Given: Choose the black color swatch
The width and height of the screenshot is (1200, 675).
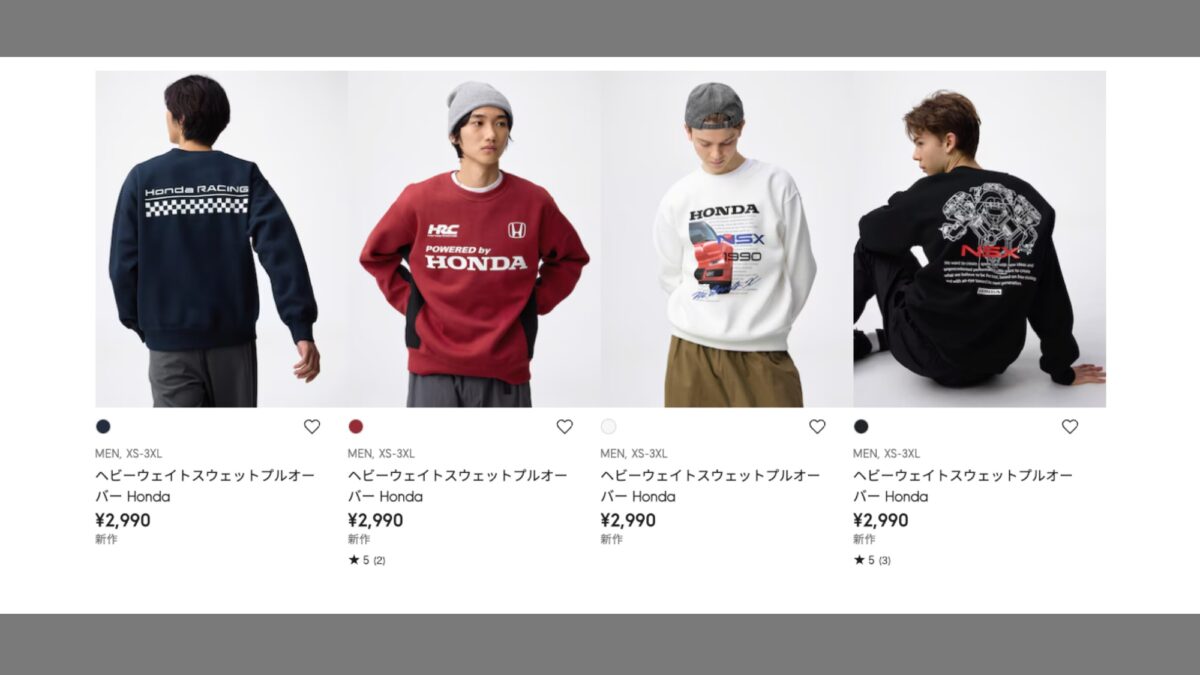Looking at the screenshot, I should [861, 426].
